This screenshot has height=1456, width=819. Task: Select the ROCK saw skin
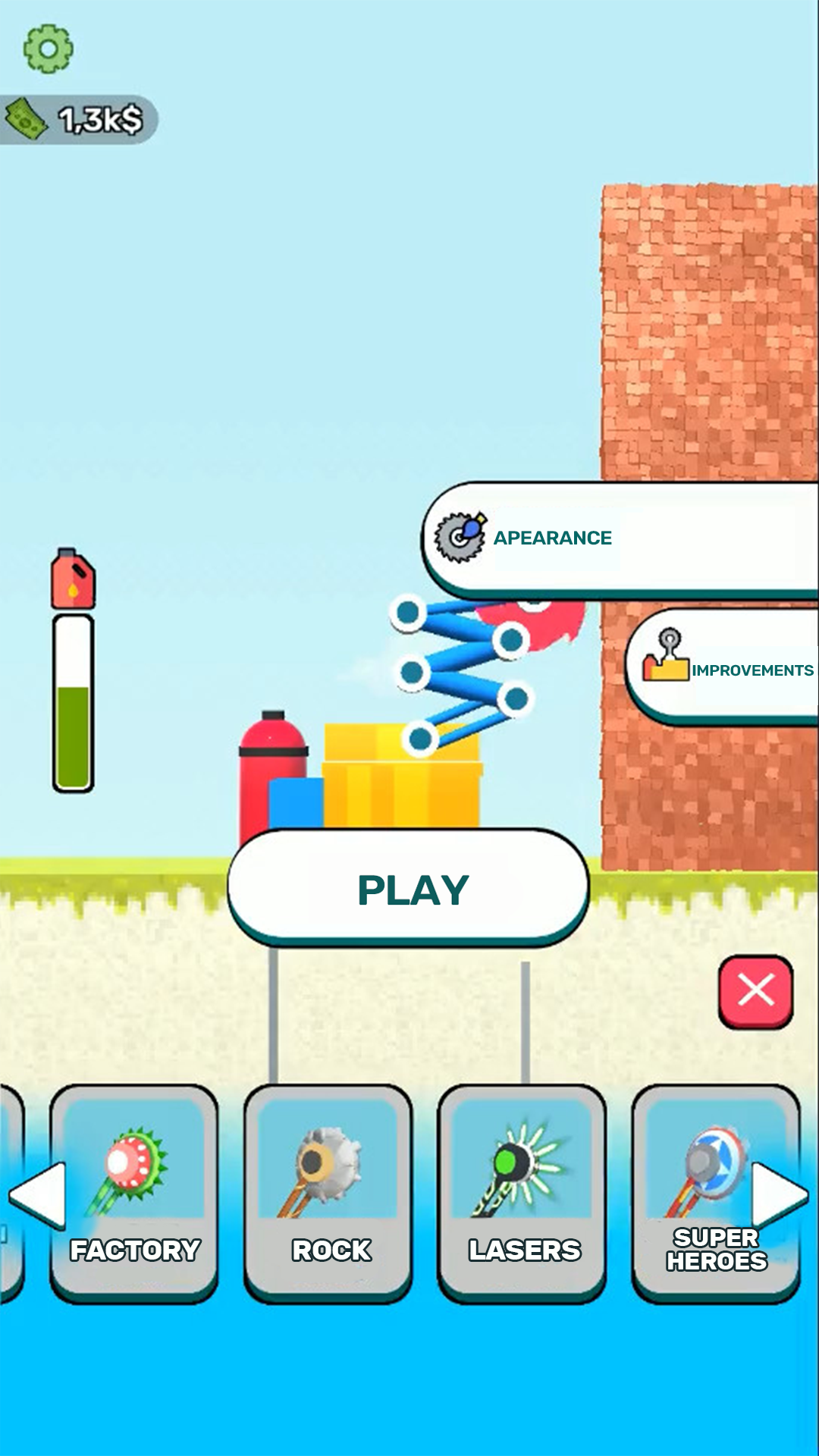tap(328, 1194)
